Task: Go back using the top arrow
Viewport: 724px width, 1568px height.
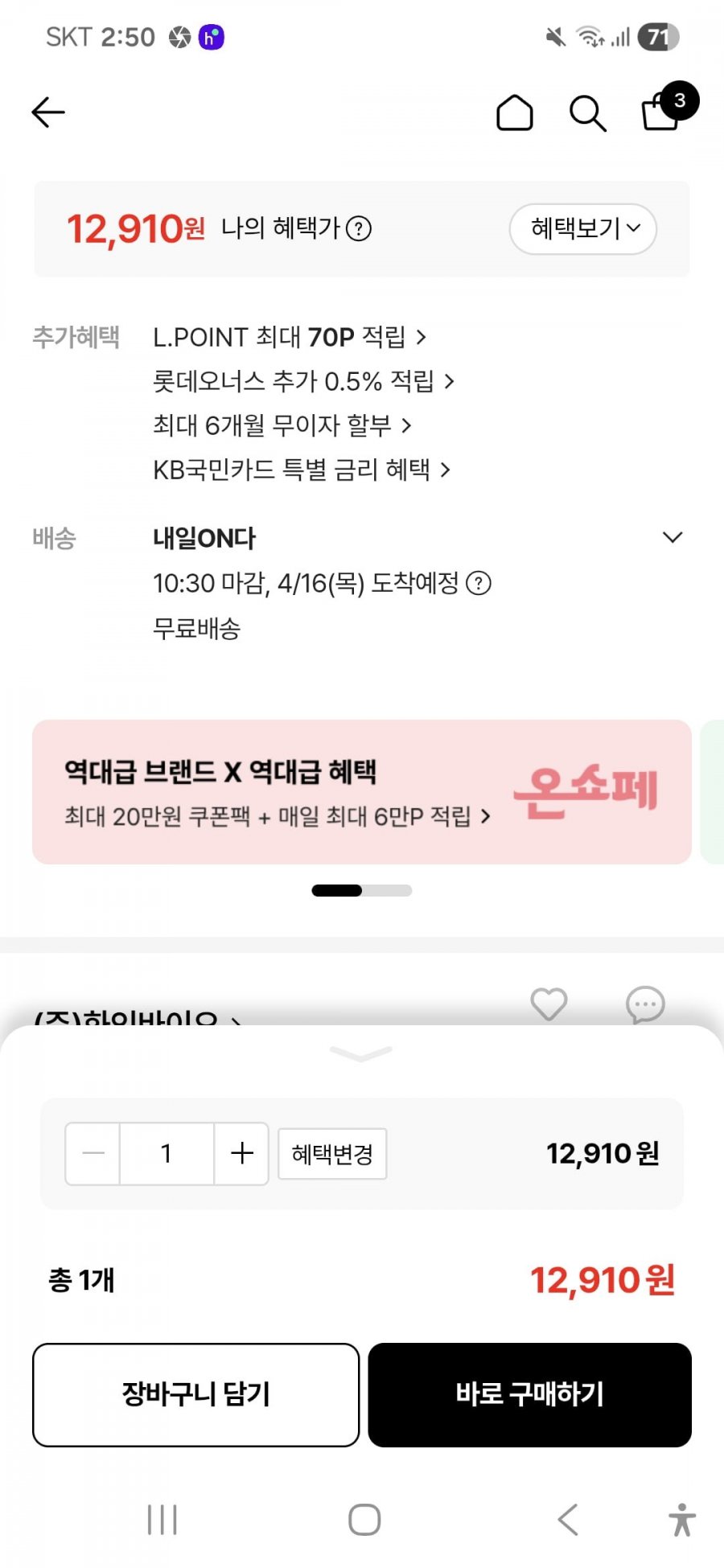Action: 48,113
